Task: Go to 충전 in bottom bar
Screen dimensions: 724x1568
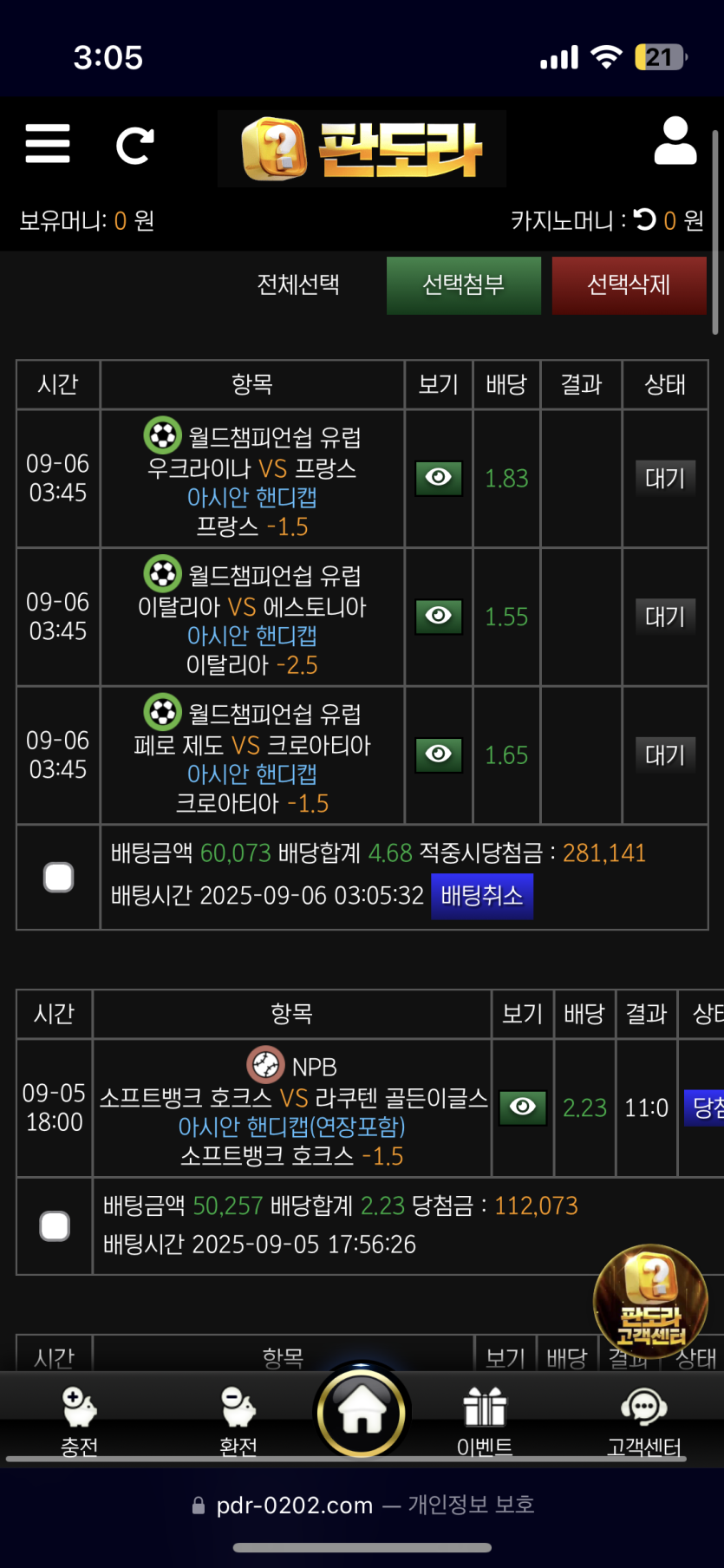Action: tap(79, 1416)
